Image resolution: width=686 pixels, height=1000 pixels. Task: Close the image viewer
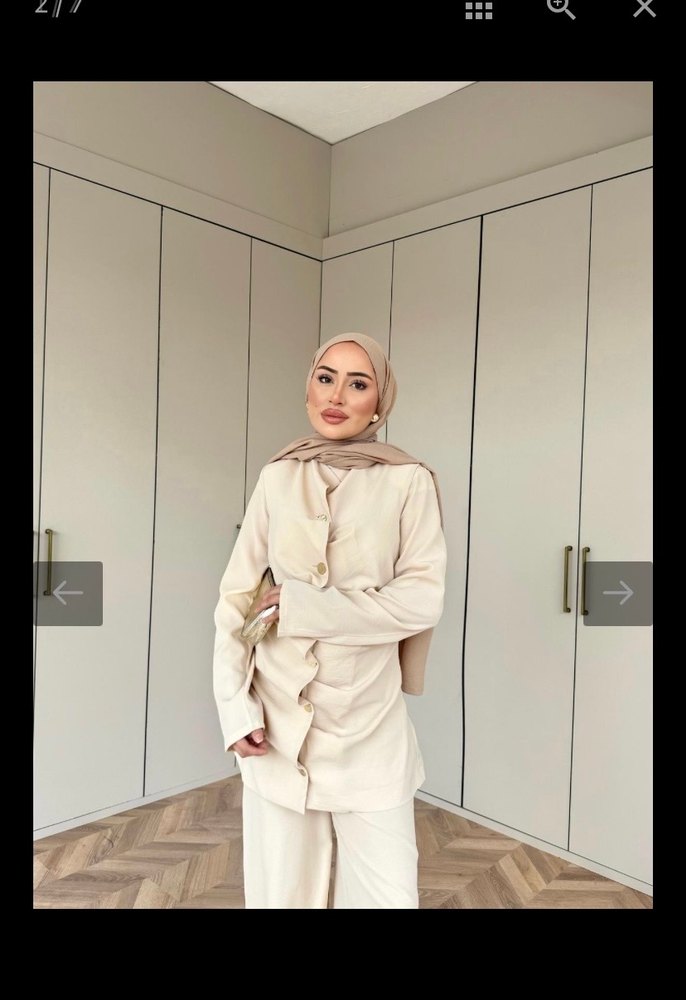coord(644,8)
